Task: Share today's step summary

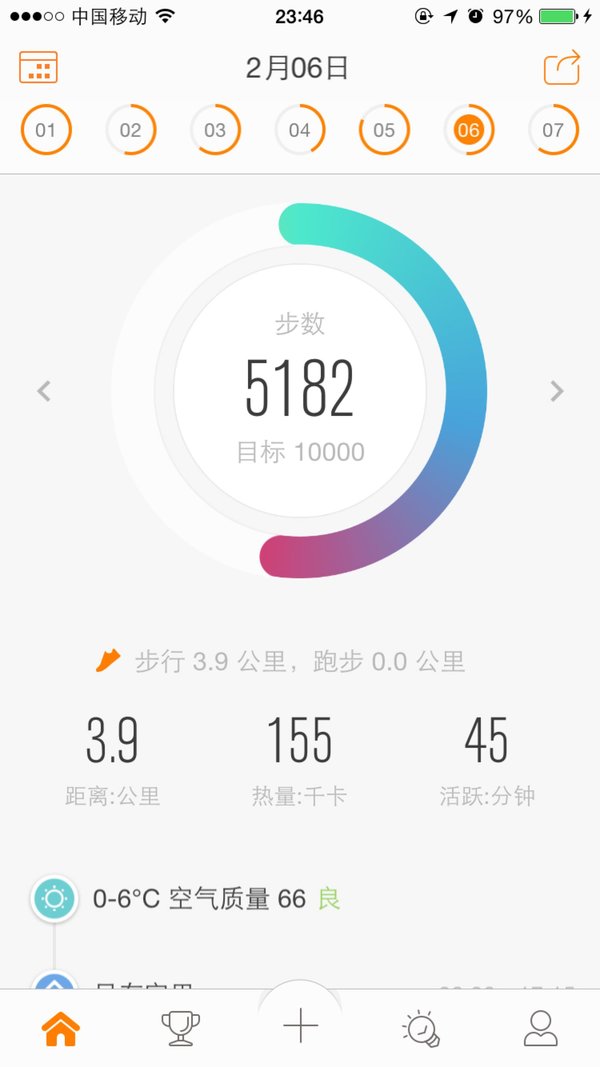Action: 562,67
